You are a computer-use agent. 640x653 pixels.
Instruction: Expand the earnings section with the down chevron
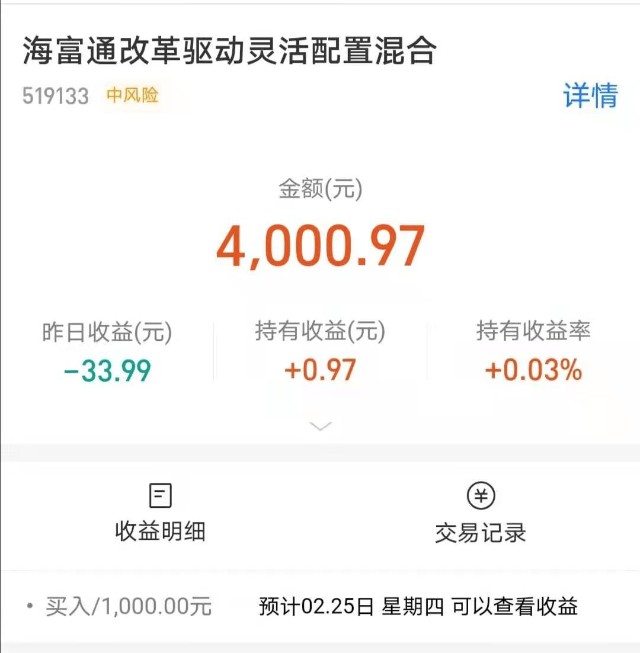coord(320,426)
